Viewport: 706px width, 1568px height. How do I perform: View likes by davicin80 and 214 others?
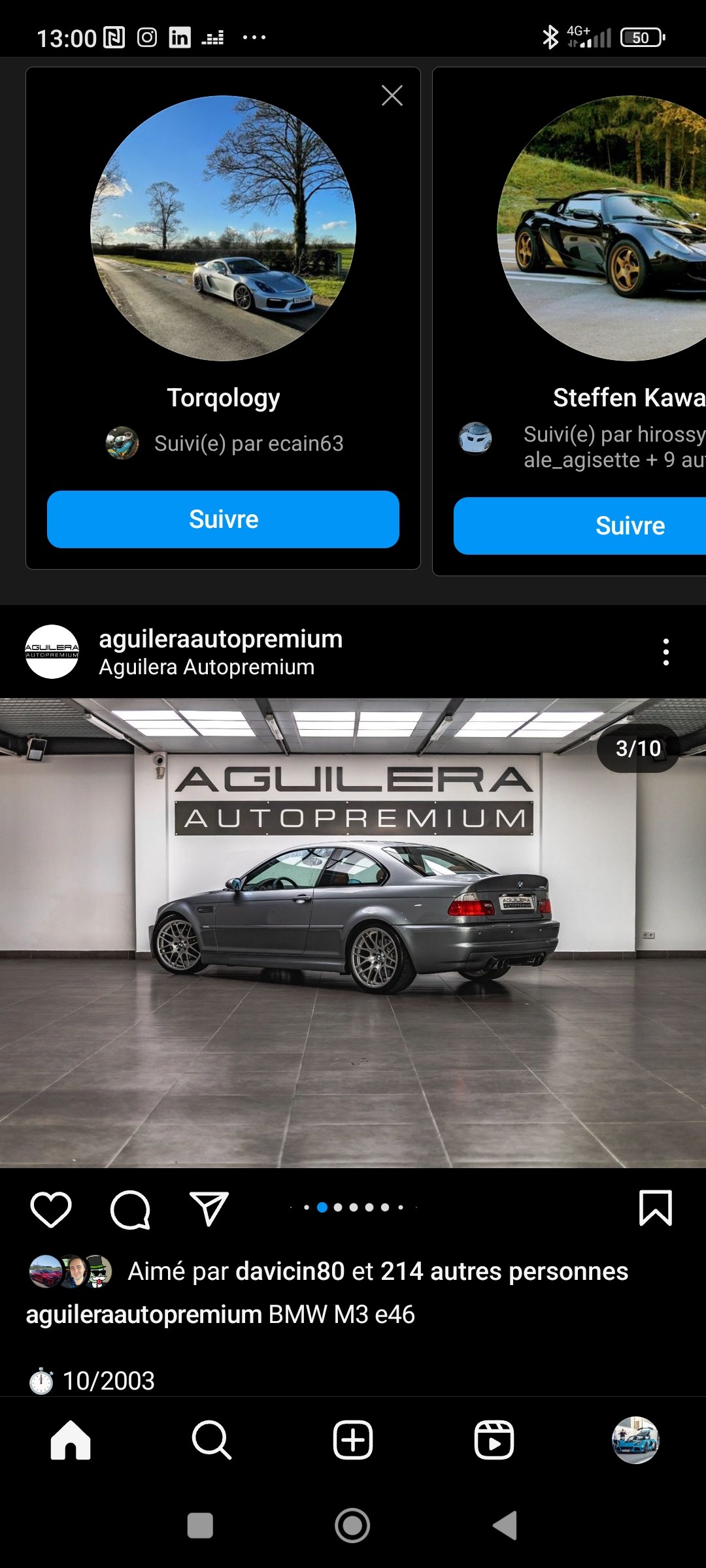(x=378, y=1271)
